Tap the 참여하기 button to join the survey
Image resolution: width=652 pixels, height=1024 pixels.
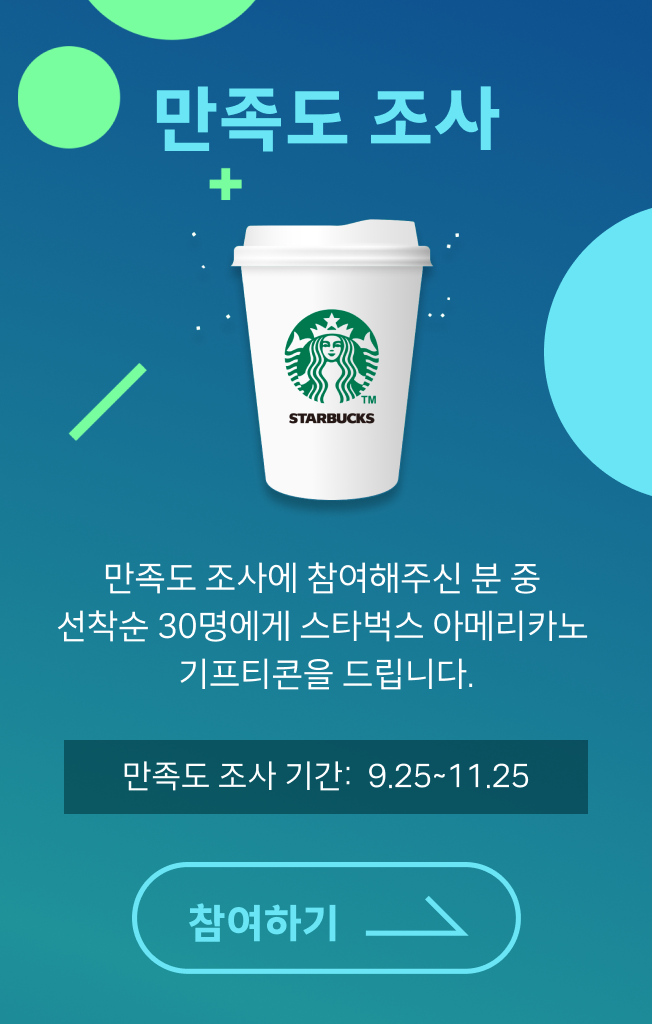[x=326, y=918]
